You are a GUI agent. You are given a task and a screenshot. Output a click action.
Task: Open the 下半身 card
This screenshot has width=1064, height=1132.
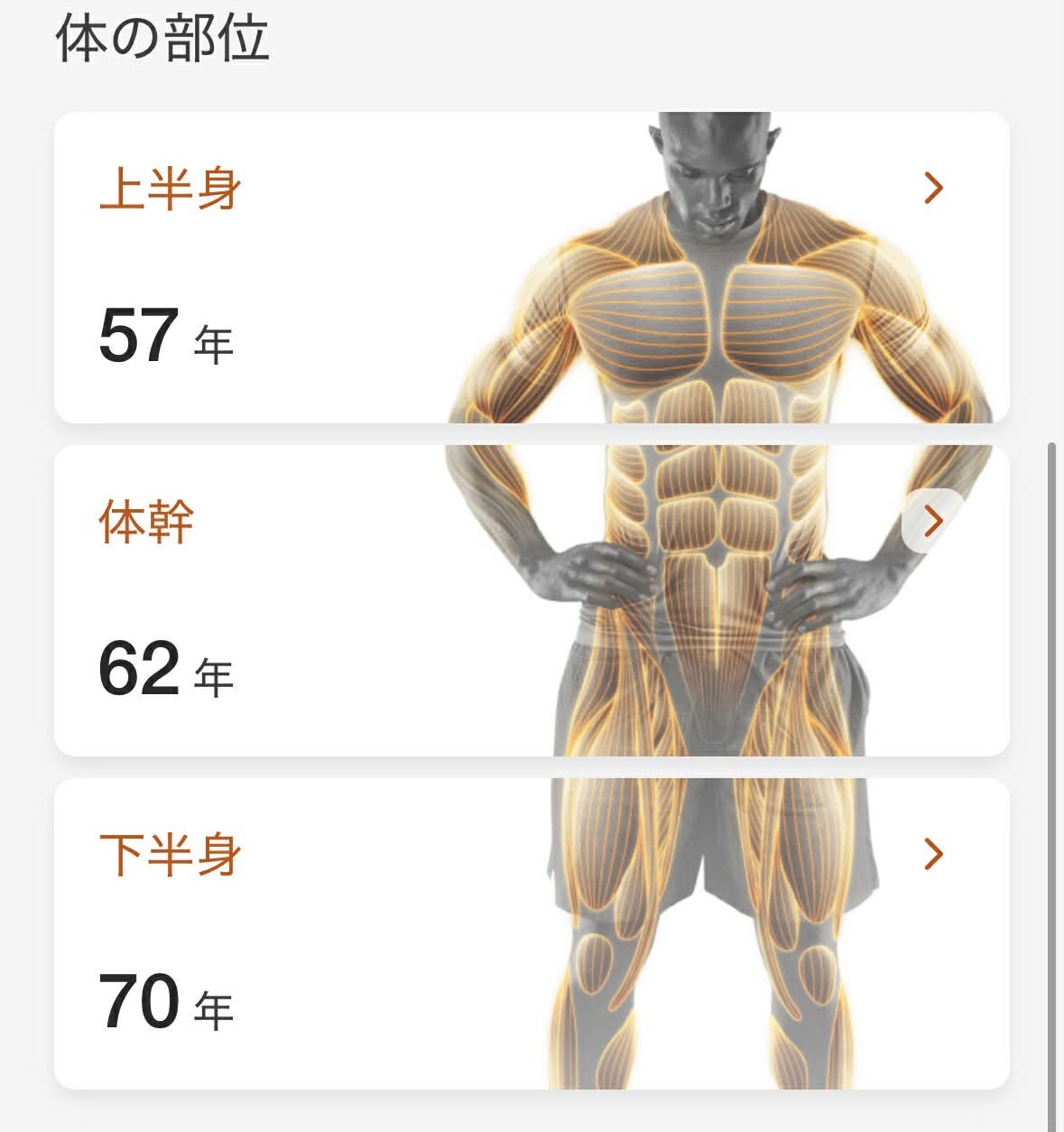(932, 853)
